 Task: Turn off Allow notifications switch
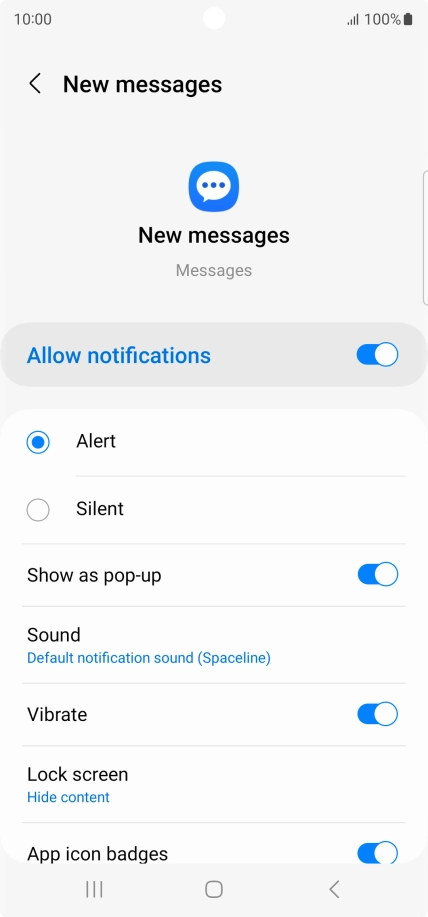tap(377, 355)
